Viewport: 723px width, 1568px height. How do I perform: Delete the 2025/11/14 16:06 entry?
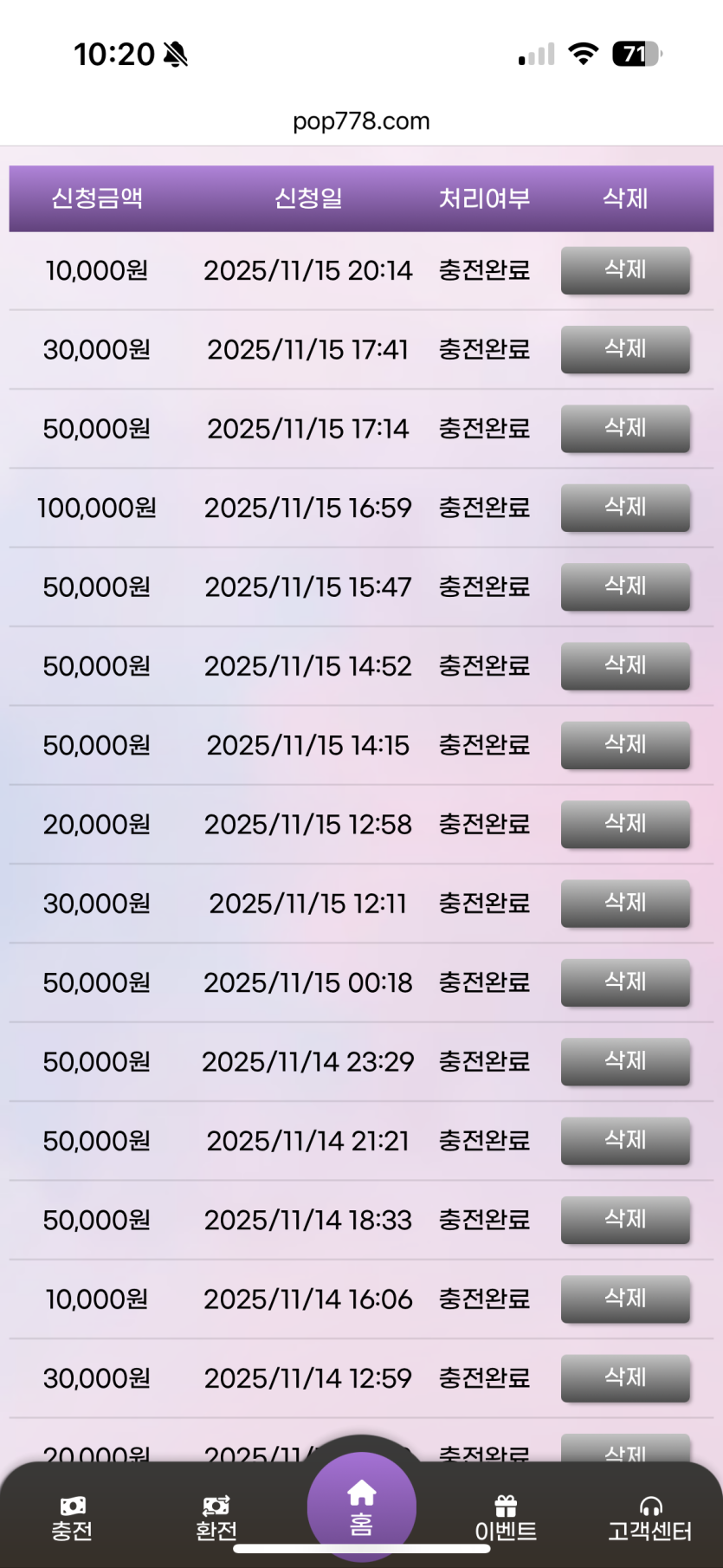click(x=625, y=1299)
